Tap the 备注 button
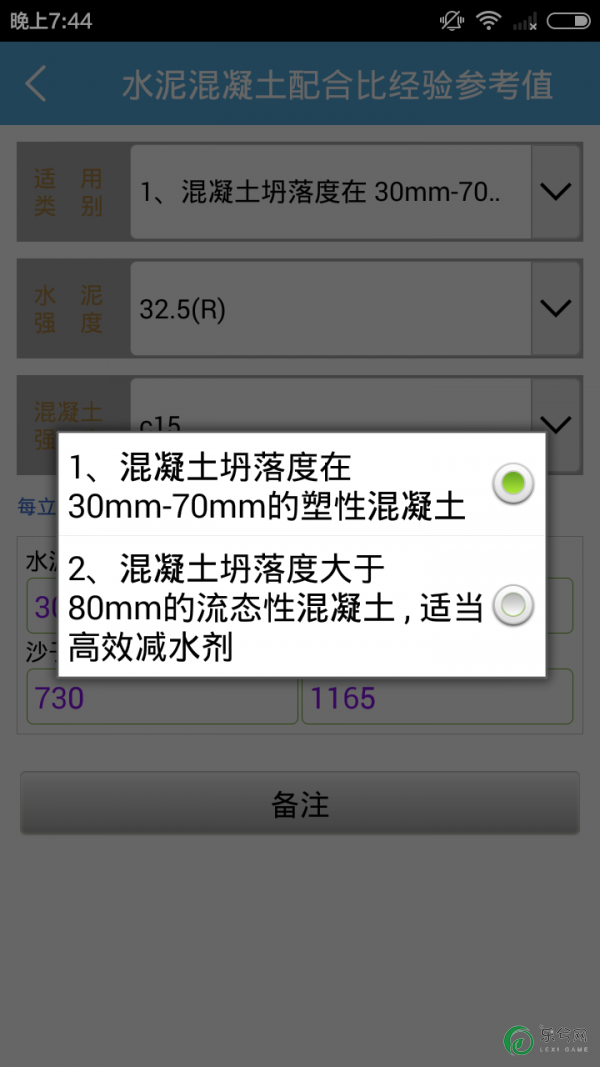Screen dimensions: 600x1067 [300, 804]
